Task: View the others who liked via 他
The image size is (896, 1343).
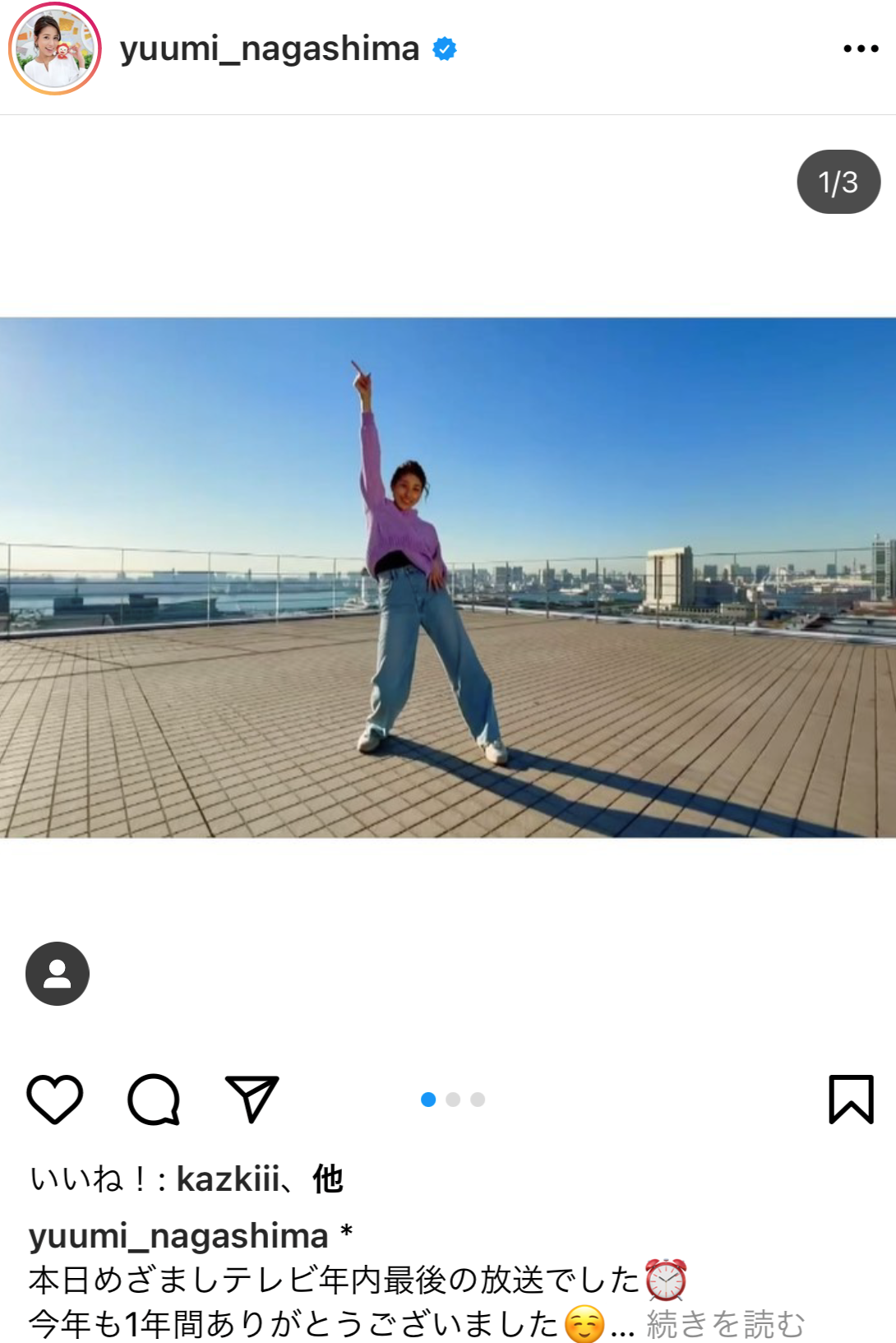Action: coord(327,1179)
